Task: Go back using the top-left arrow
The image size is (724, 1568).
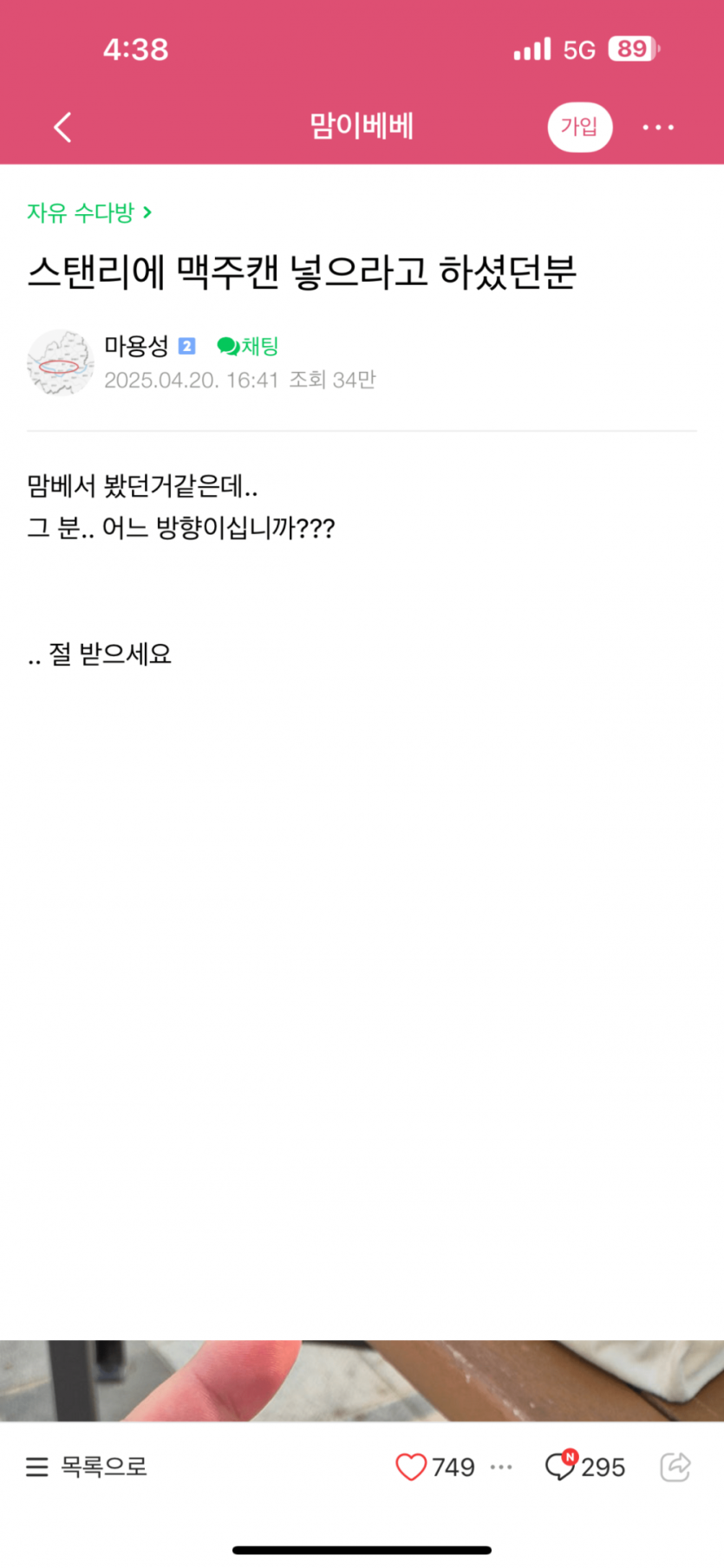Action: 62,127
